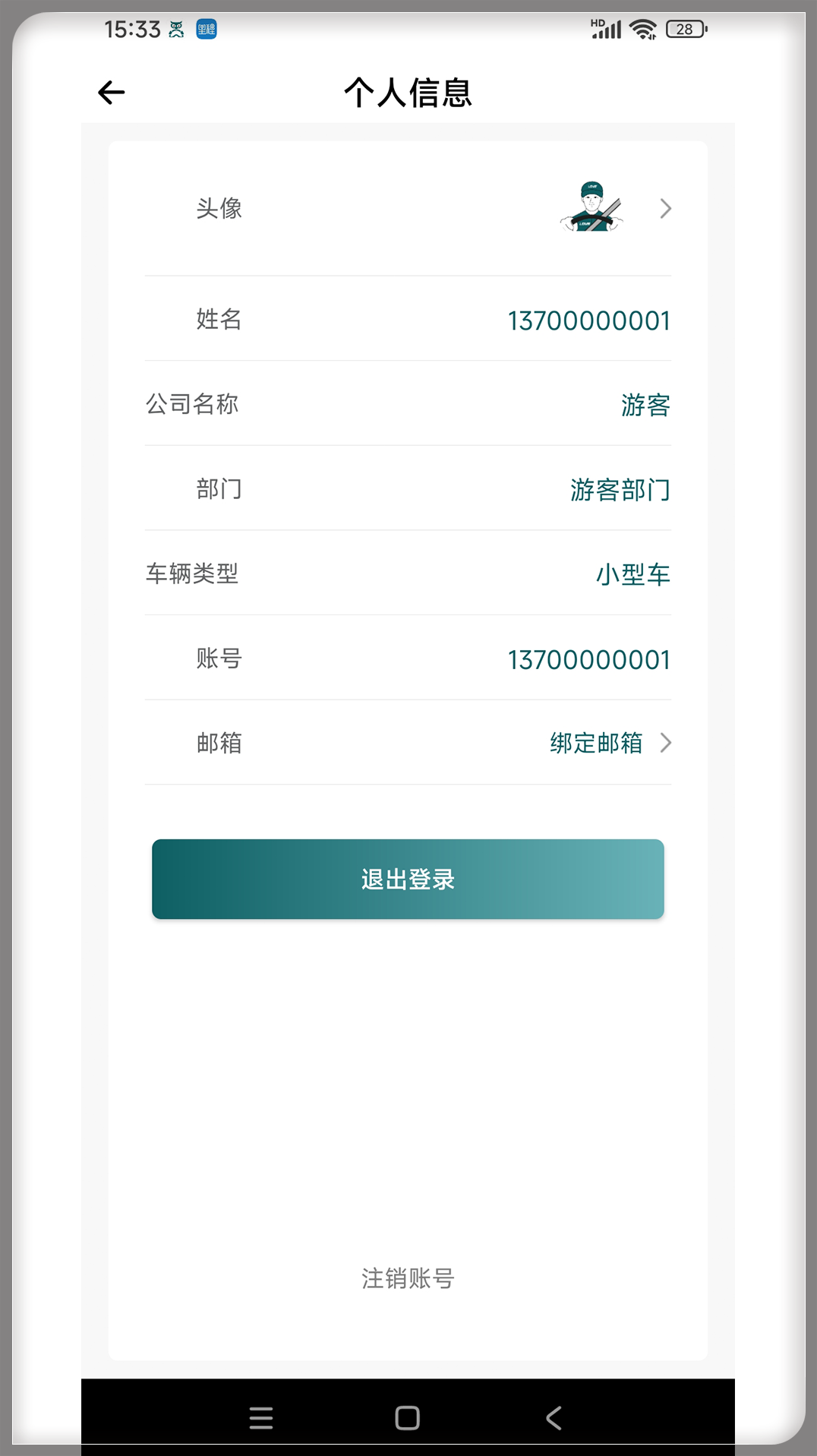Viewport: 817px width, 1456px height.
Task: Tap the system back button
Action: pos(554,1418)
